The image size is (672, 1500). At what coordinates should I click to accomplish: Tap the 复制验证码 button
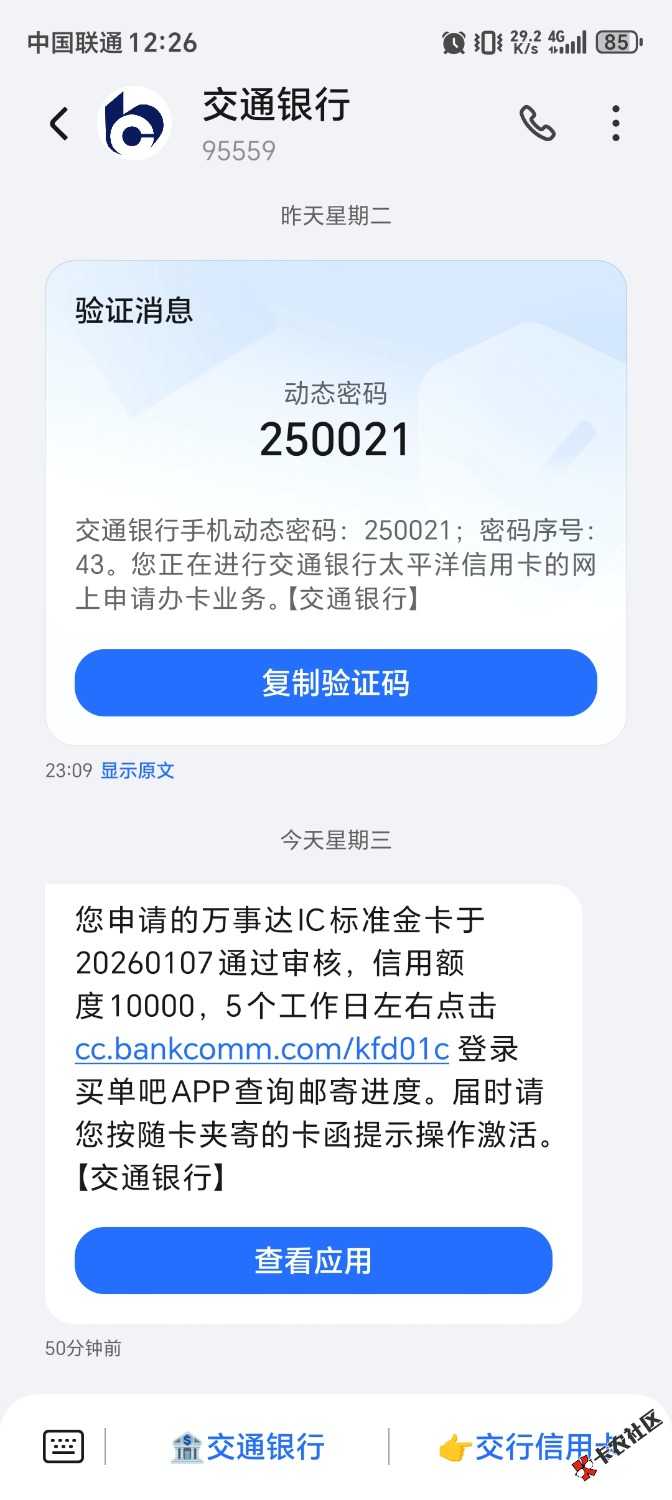336,683
